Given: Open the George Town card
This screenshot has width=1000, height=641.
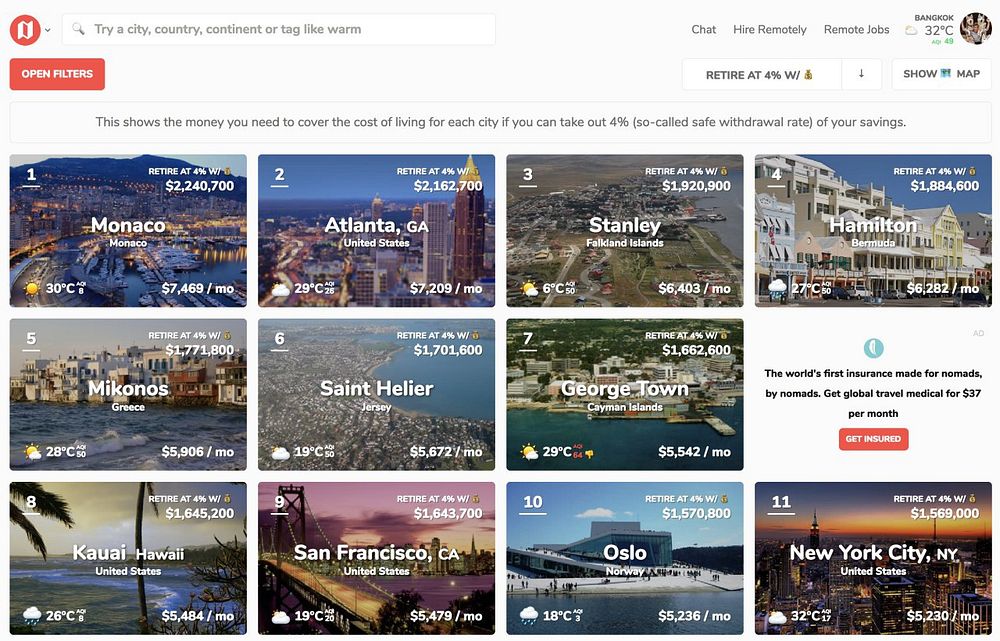Looking at the screenshot, I should pyautogui.click(x=624, y=395).
